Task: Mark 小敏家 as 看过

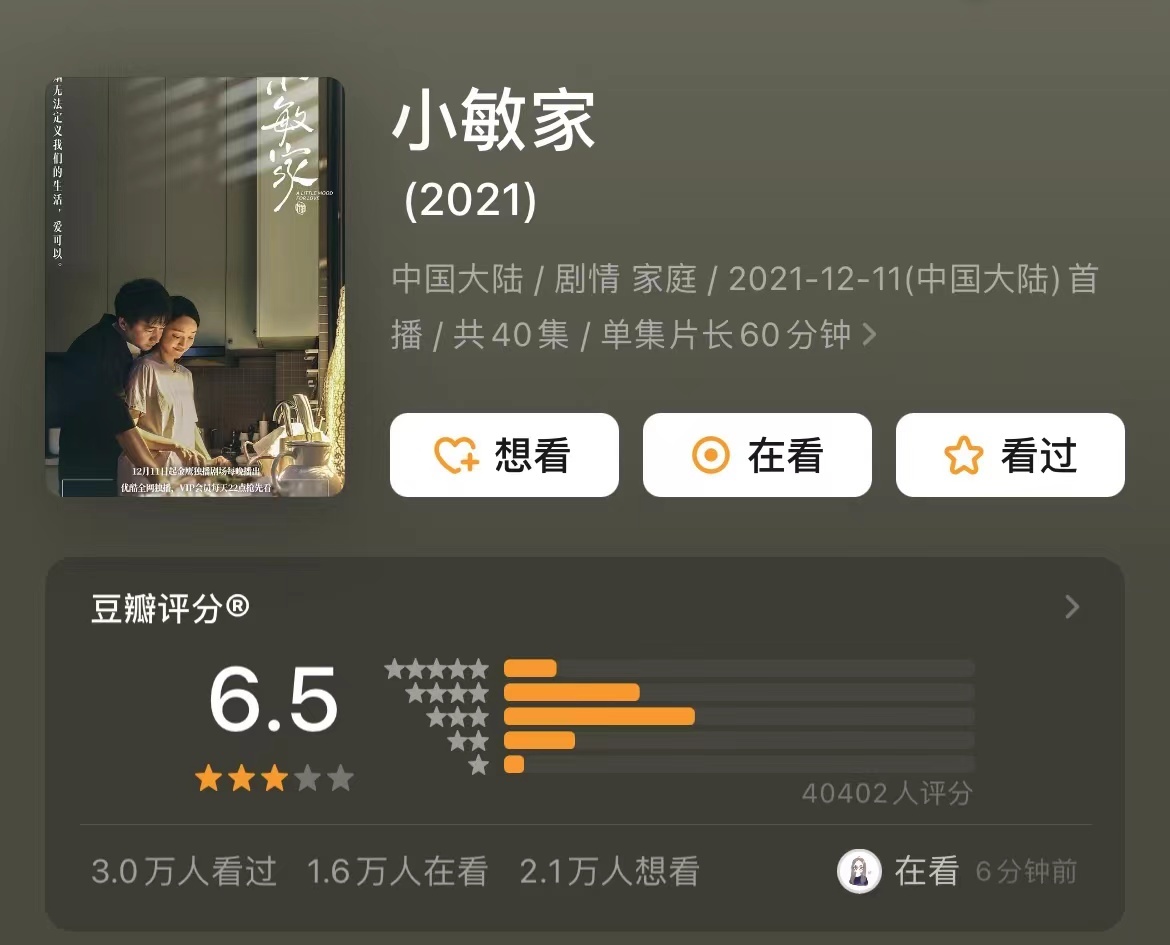Action: [1010, 456]
